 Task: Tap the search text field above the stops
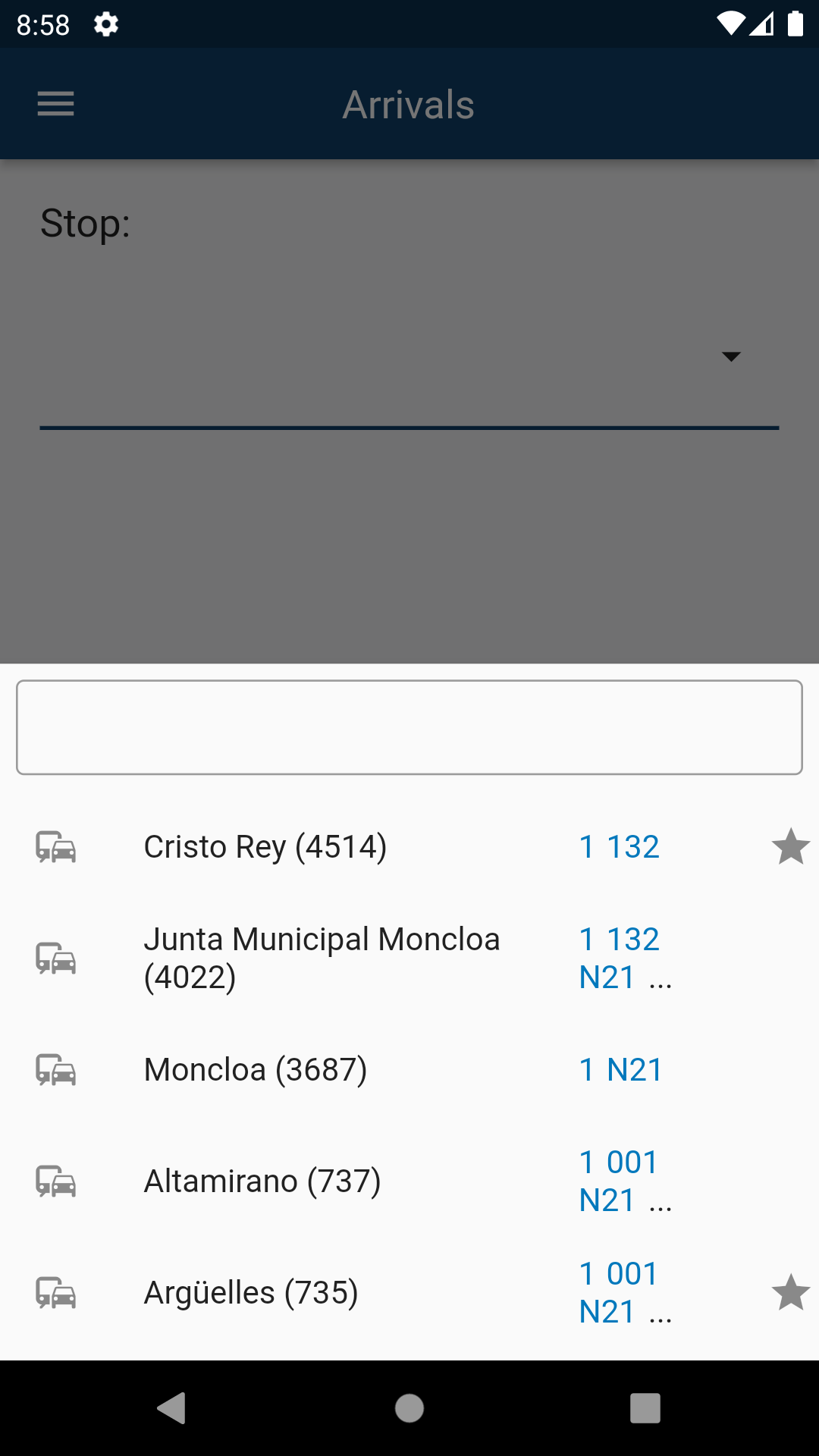coord(409,727)
